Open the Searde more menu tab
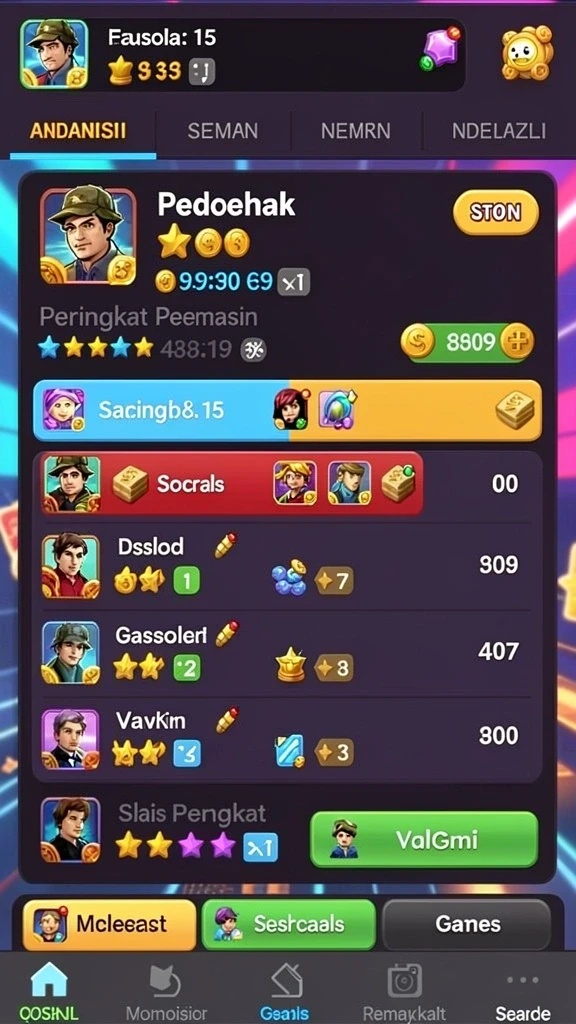This screenshot has width=576, height=1024. coord(522,991)
